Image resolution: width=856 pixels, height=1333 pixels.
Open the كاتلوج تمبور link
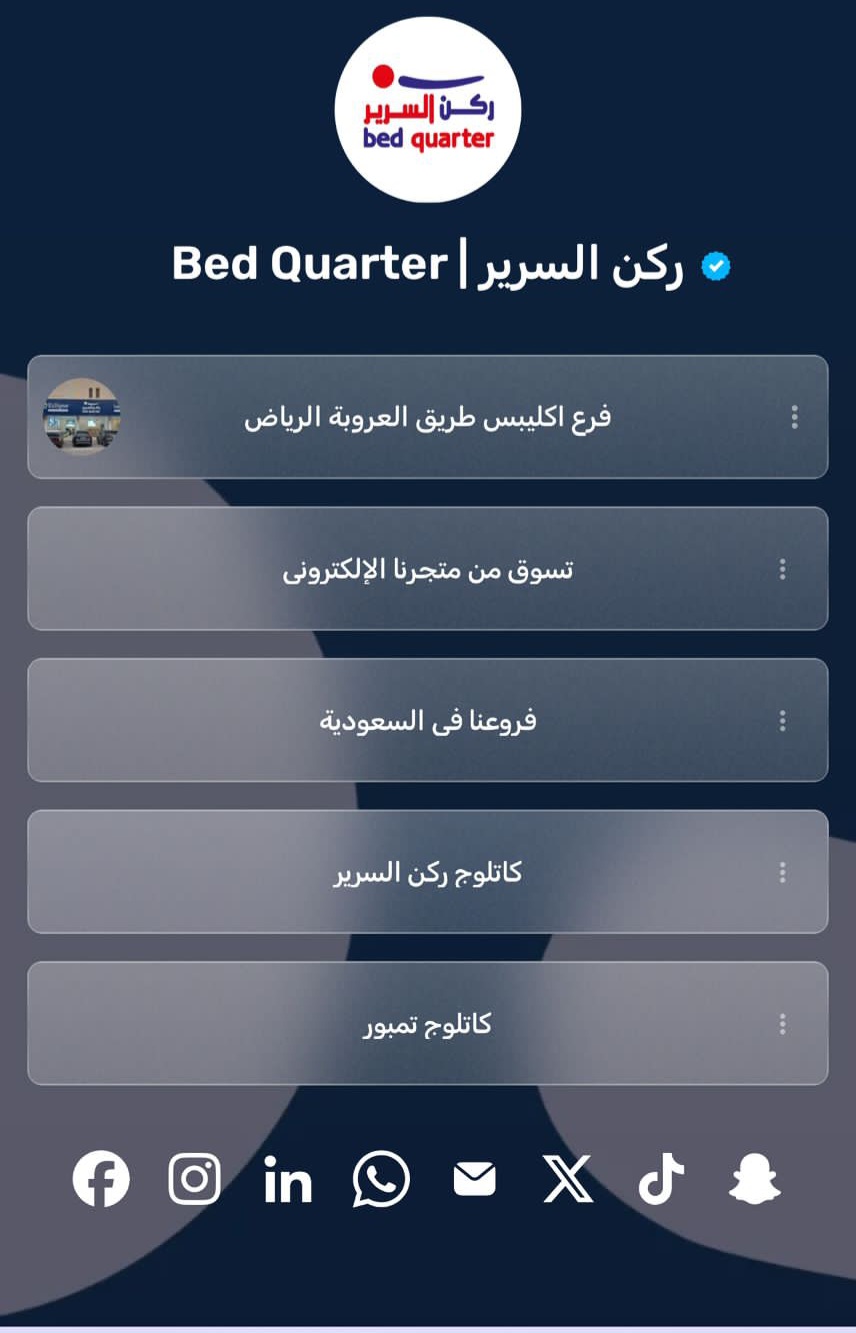click(428, 1024)
